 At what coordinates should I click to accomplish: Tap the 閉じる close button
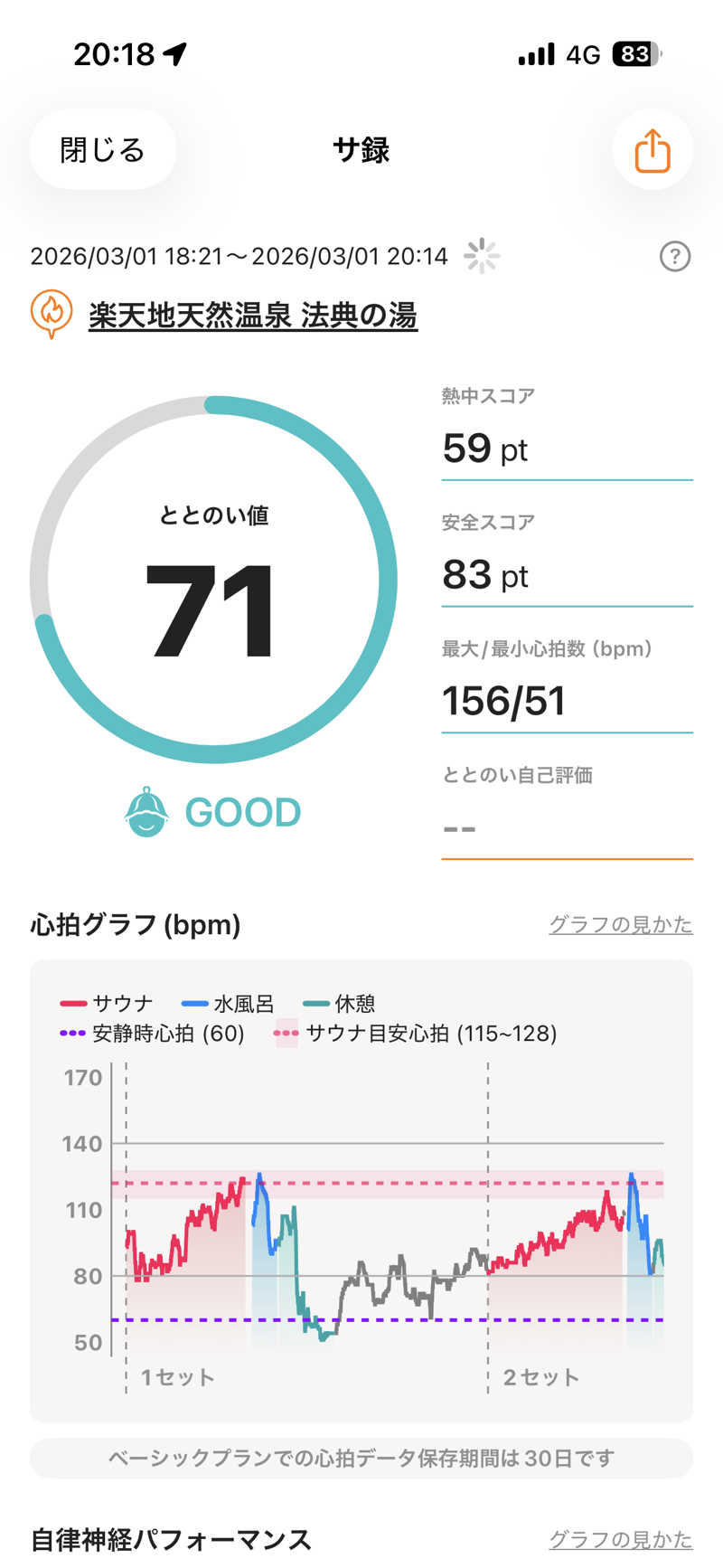(x=102, y=150)
